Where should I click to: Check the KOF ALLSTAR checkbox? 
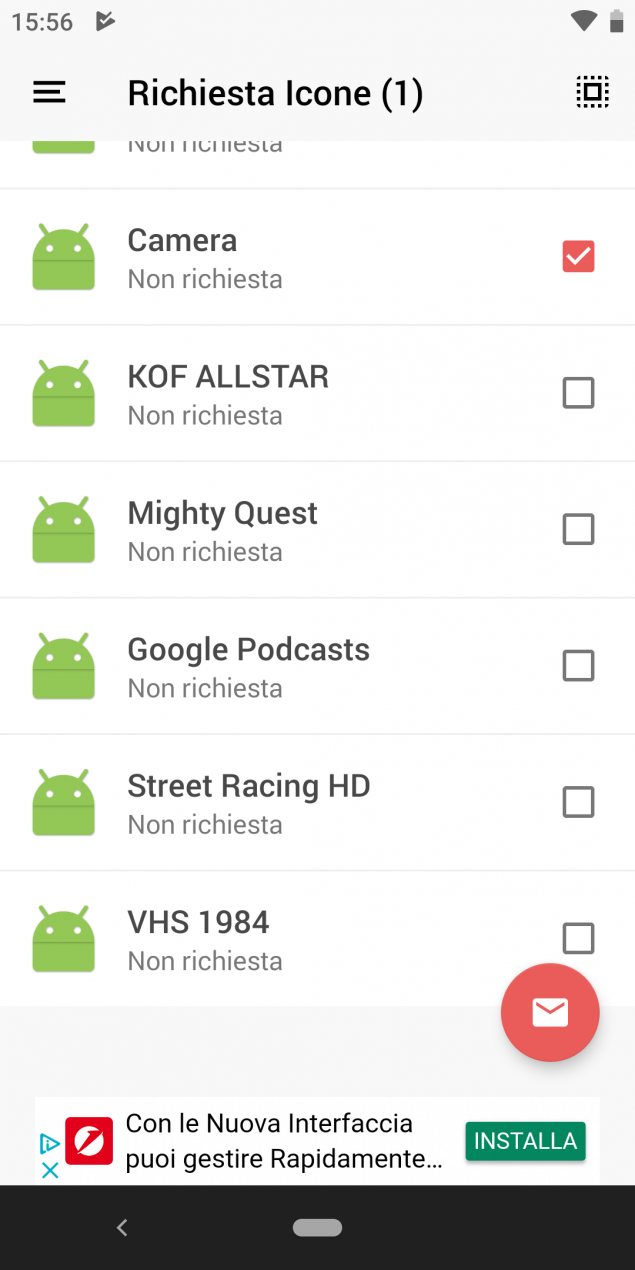(578, 393)
